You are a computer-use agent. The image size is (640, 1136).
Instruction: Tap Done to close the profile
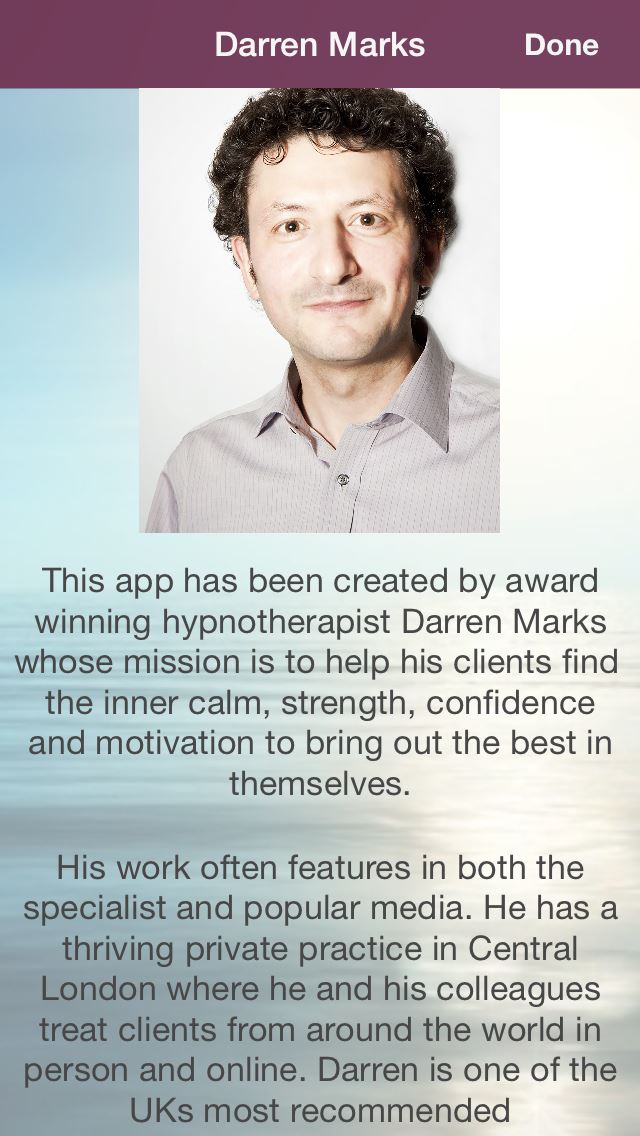562,45
